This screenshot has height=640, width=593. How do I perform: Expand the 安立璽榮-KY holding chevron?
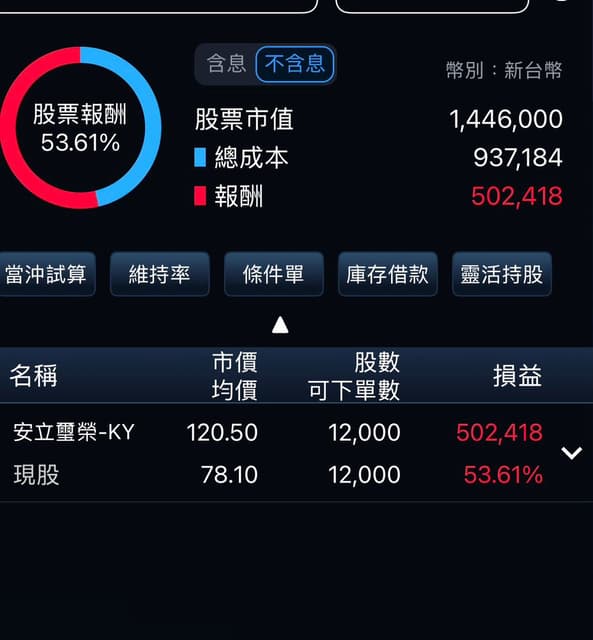(x=571, y=453)
